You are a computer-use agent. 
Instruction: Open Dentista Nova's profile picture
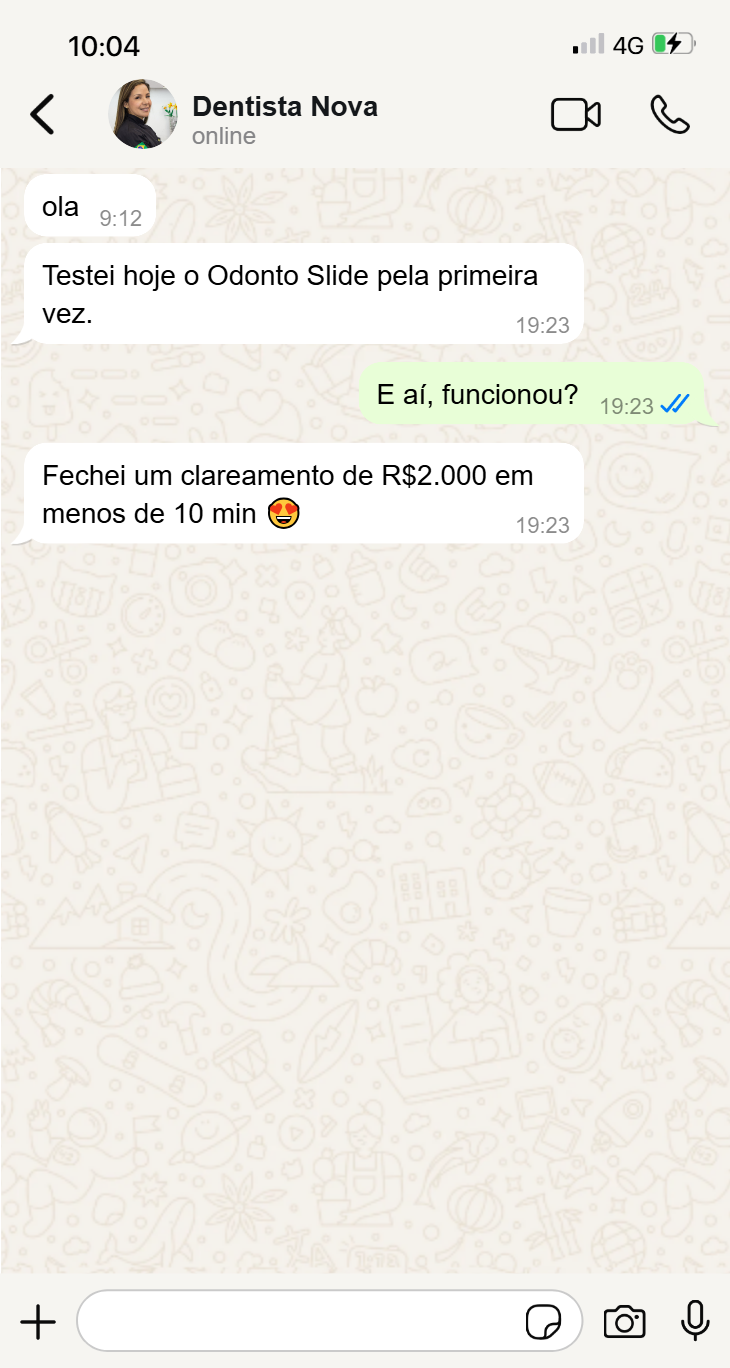coord(142,114)
